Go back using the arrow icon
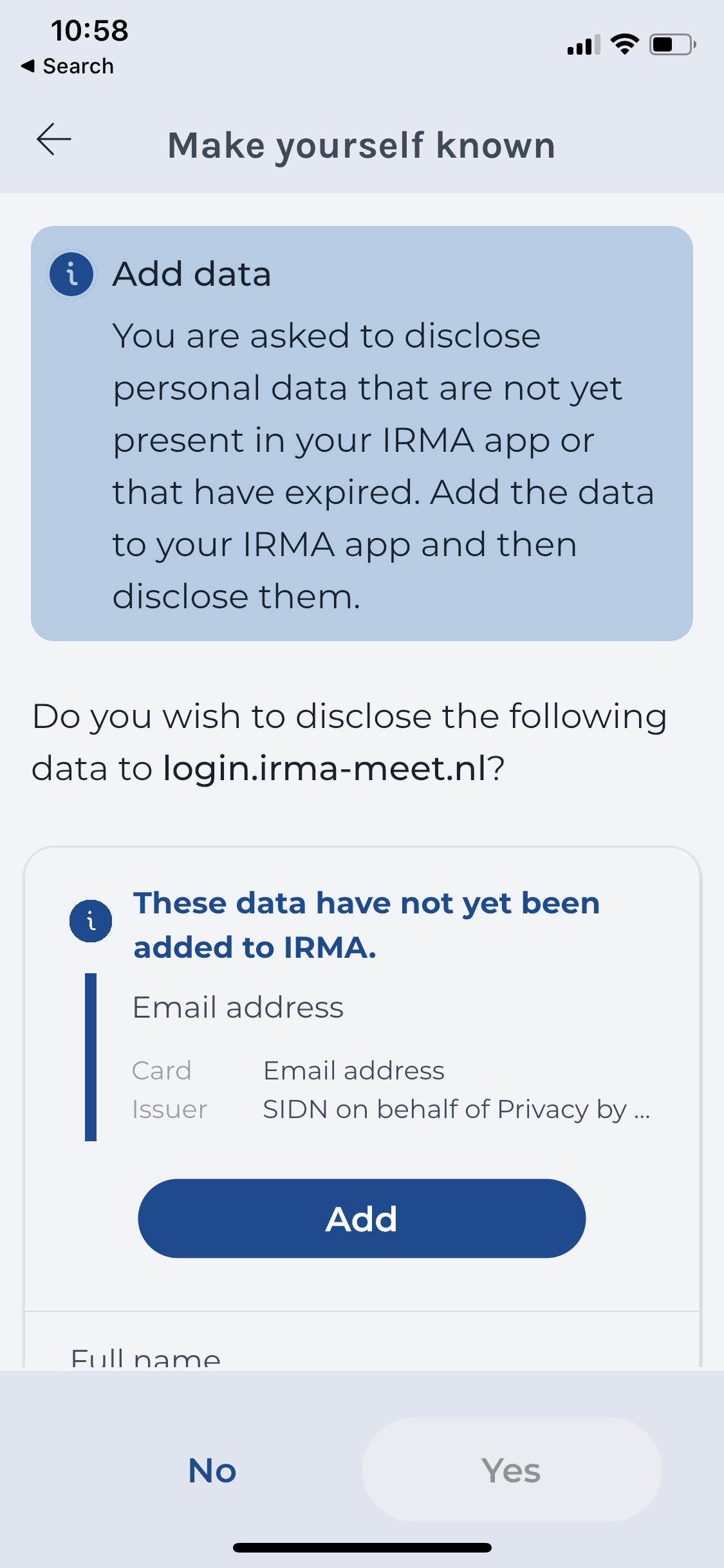This screenshot has height=1568, width=724. (x=54, y=140)
